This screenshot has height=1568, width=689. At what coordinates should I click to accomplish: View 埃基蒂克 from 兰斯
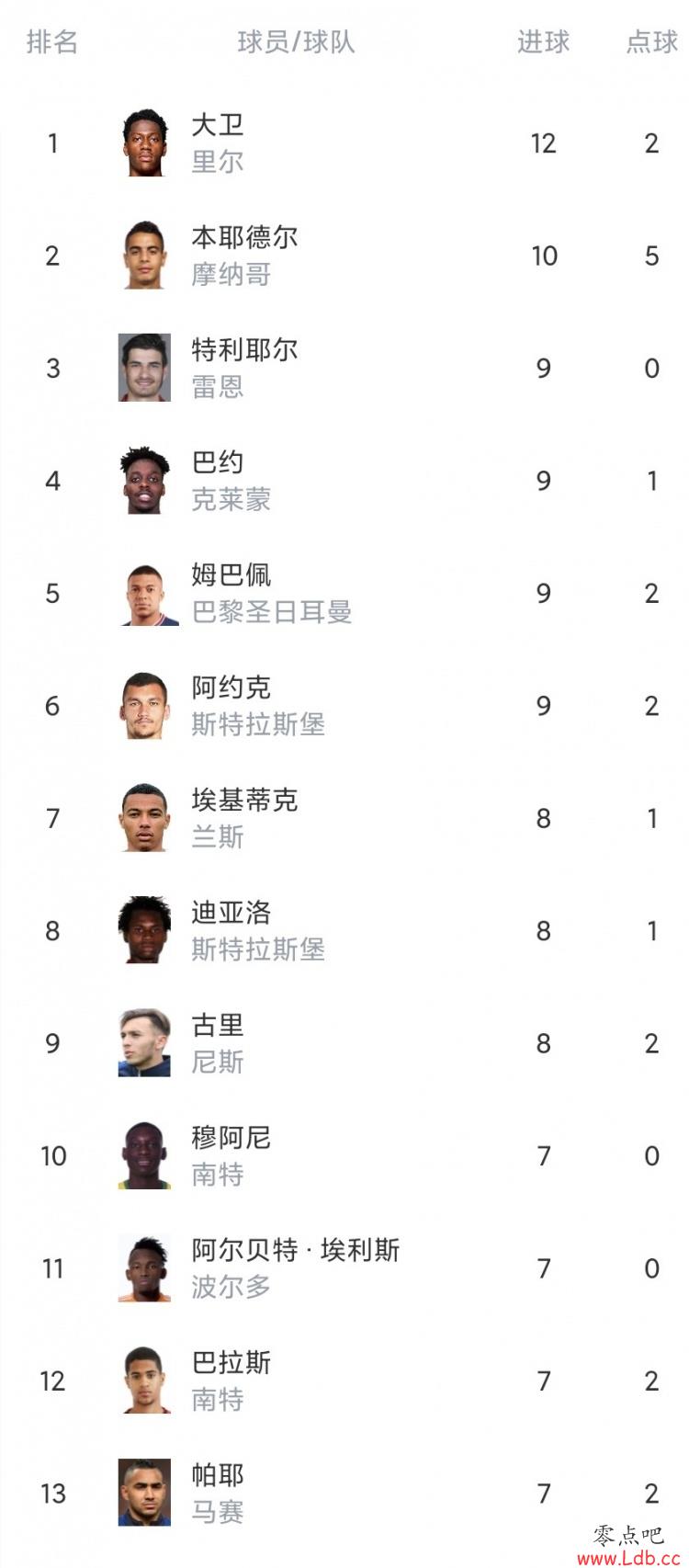coord(344,819)
